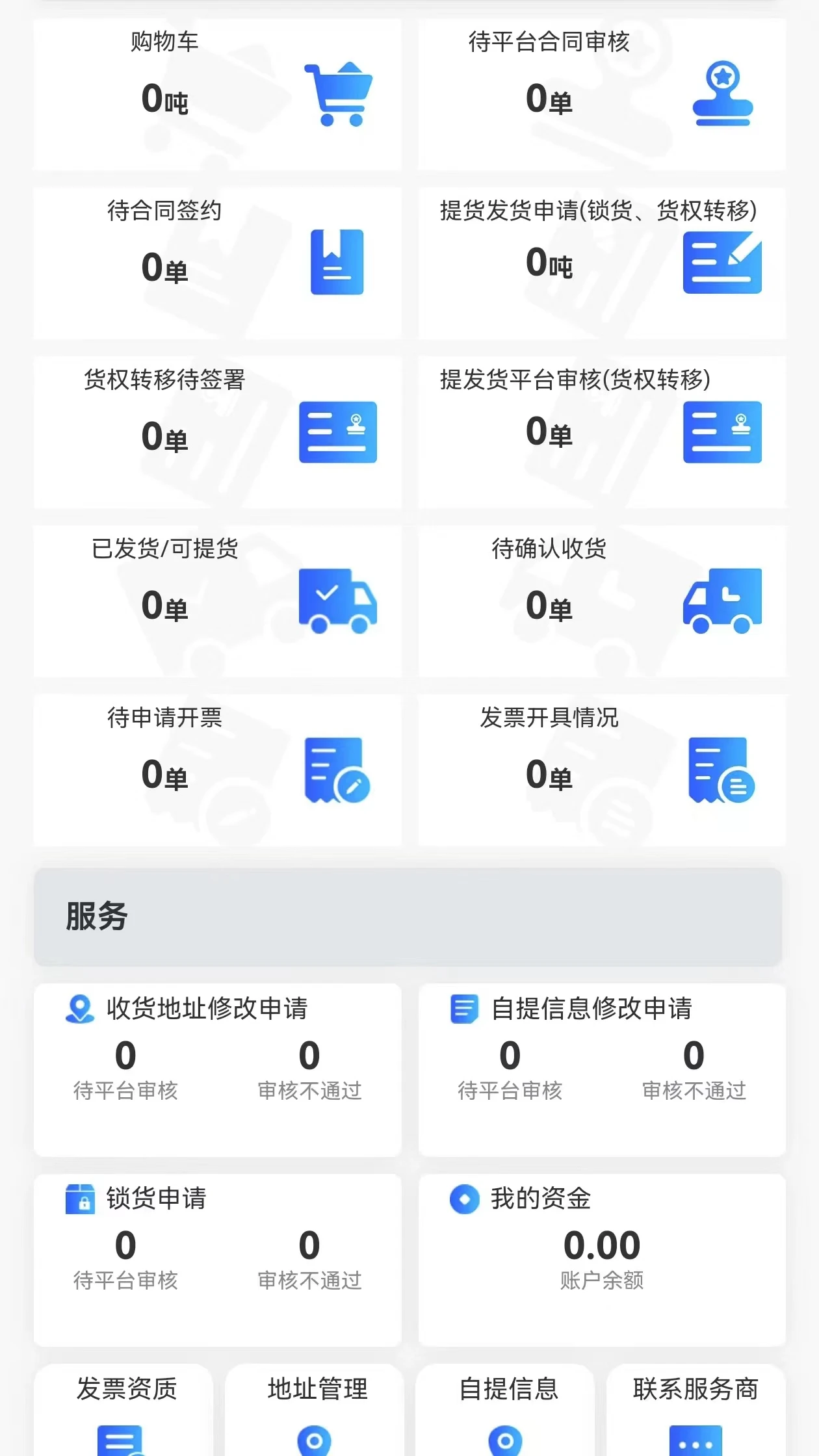The width and height of the screenshot is (819, 1456).
Task: Open the 购物车 shopping cart icon
Action: (x=339, y=95)
